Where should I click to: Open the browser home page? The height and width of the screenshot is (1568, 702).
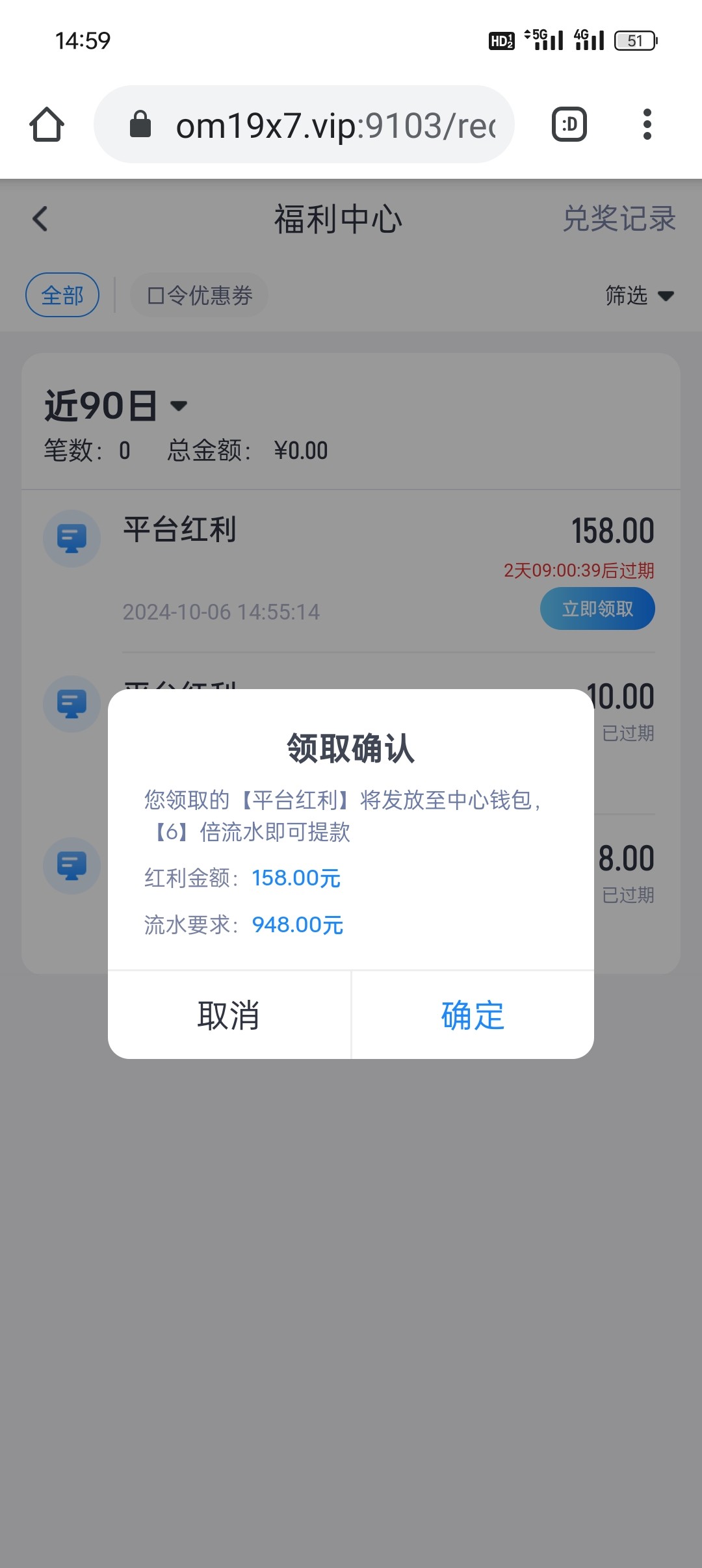[x=47, y=124]
